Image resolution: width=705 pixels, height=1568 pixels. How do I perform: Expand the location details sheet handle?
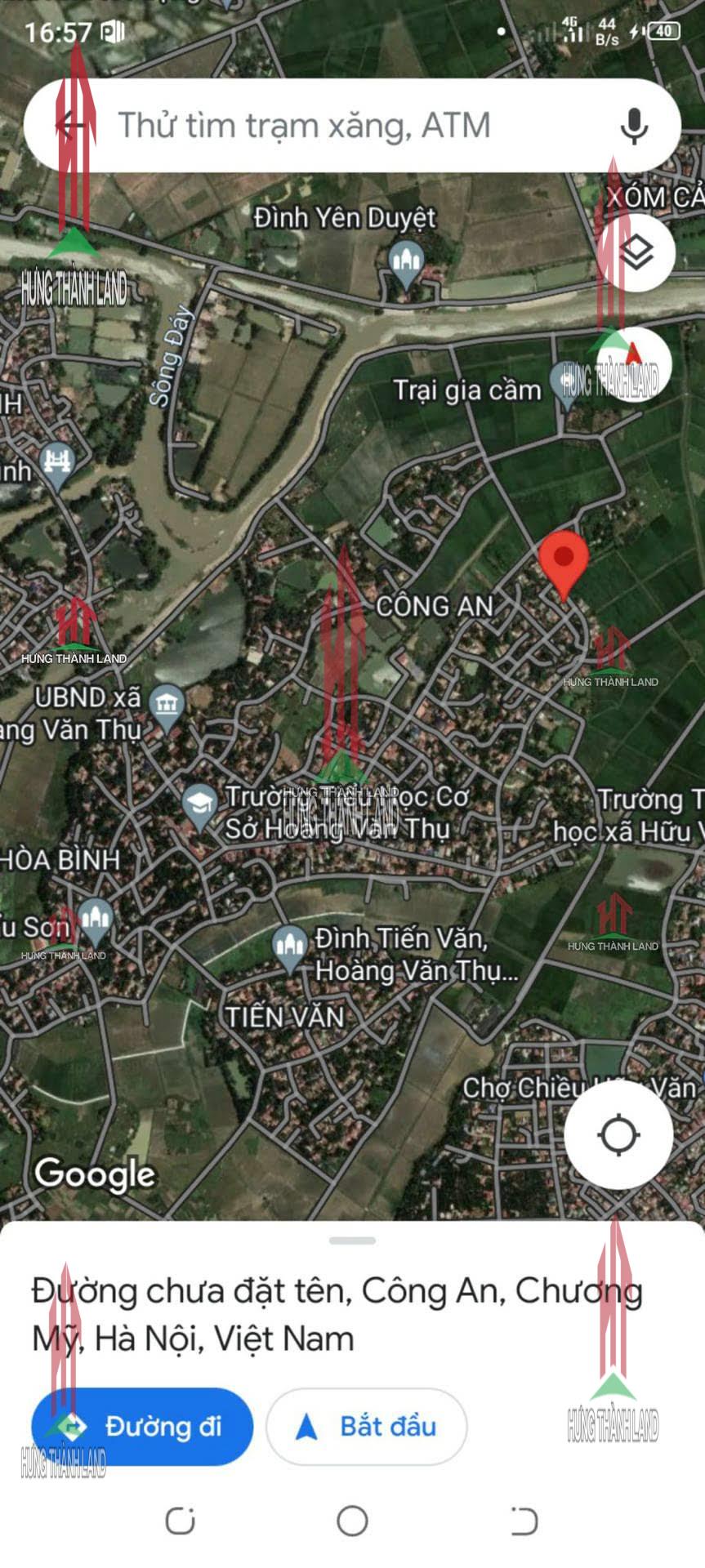click(x=352, y=1241)
